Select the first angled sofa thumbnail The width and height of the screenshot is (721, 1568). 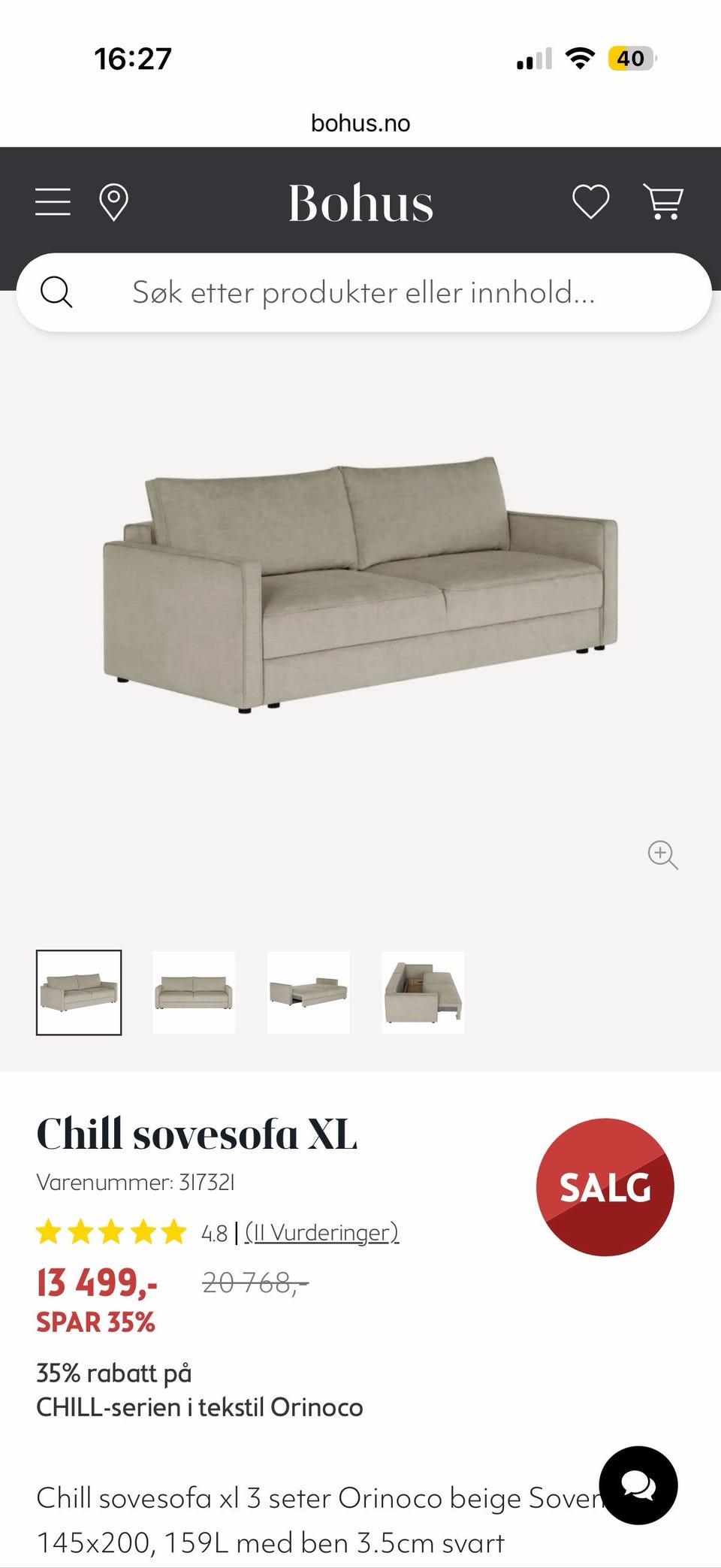point(79,992)
